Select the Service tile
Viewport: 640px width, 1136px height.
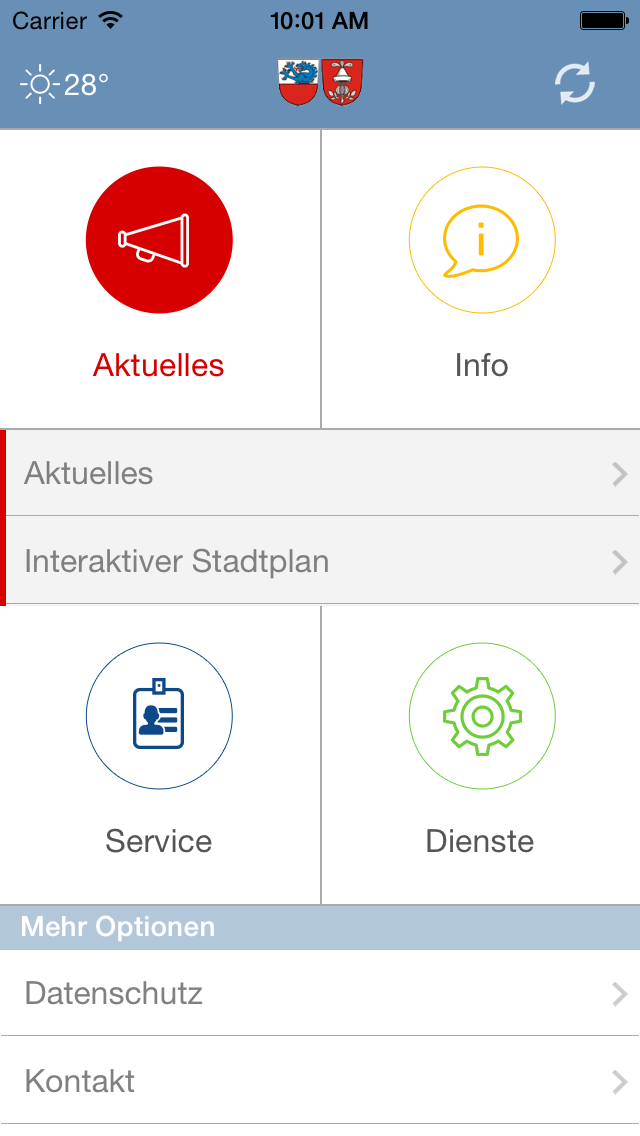159,755
